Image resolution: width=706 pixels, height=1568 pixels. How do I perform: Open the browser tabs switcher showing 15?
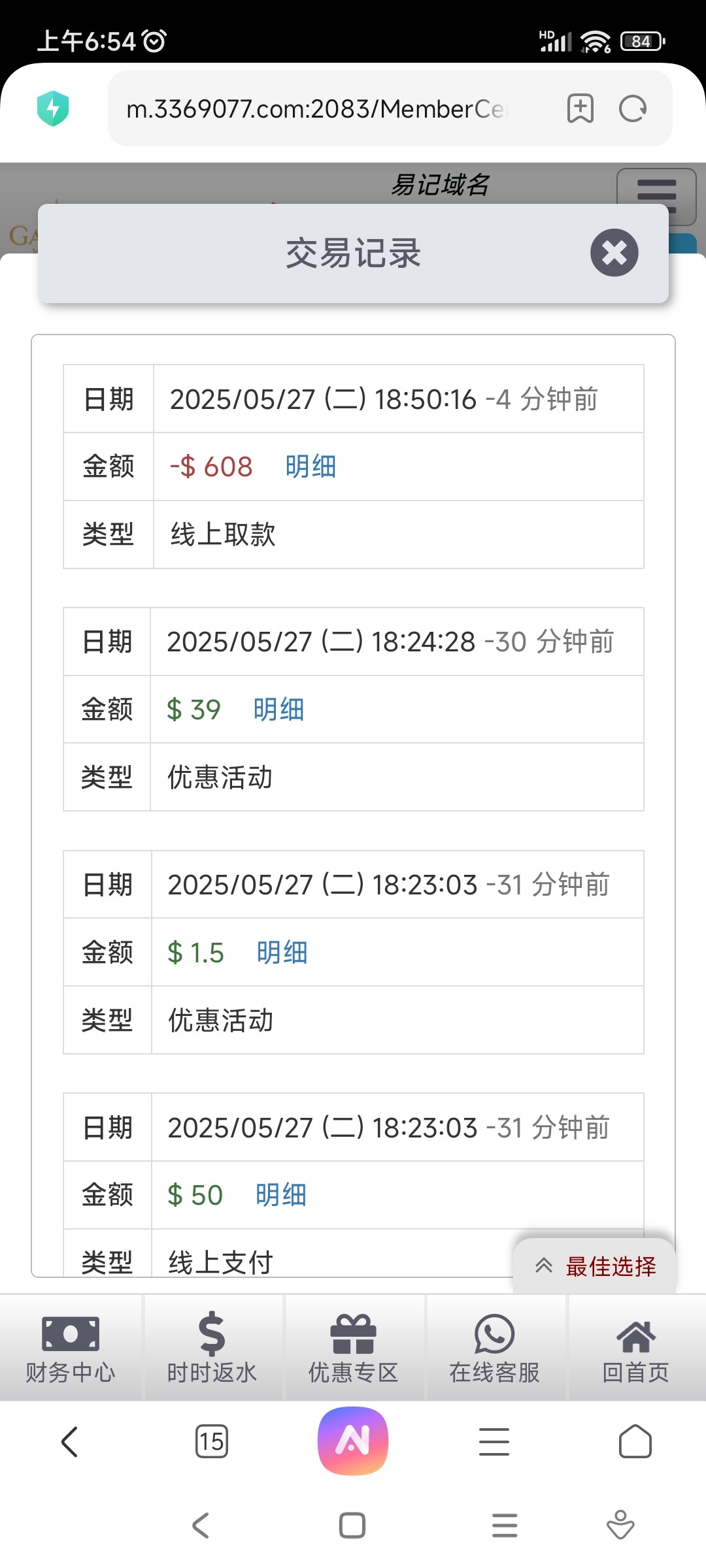212,1441
